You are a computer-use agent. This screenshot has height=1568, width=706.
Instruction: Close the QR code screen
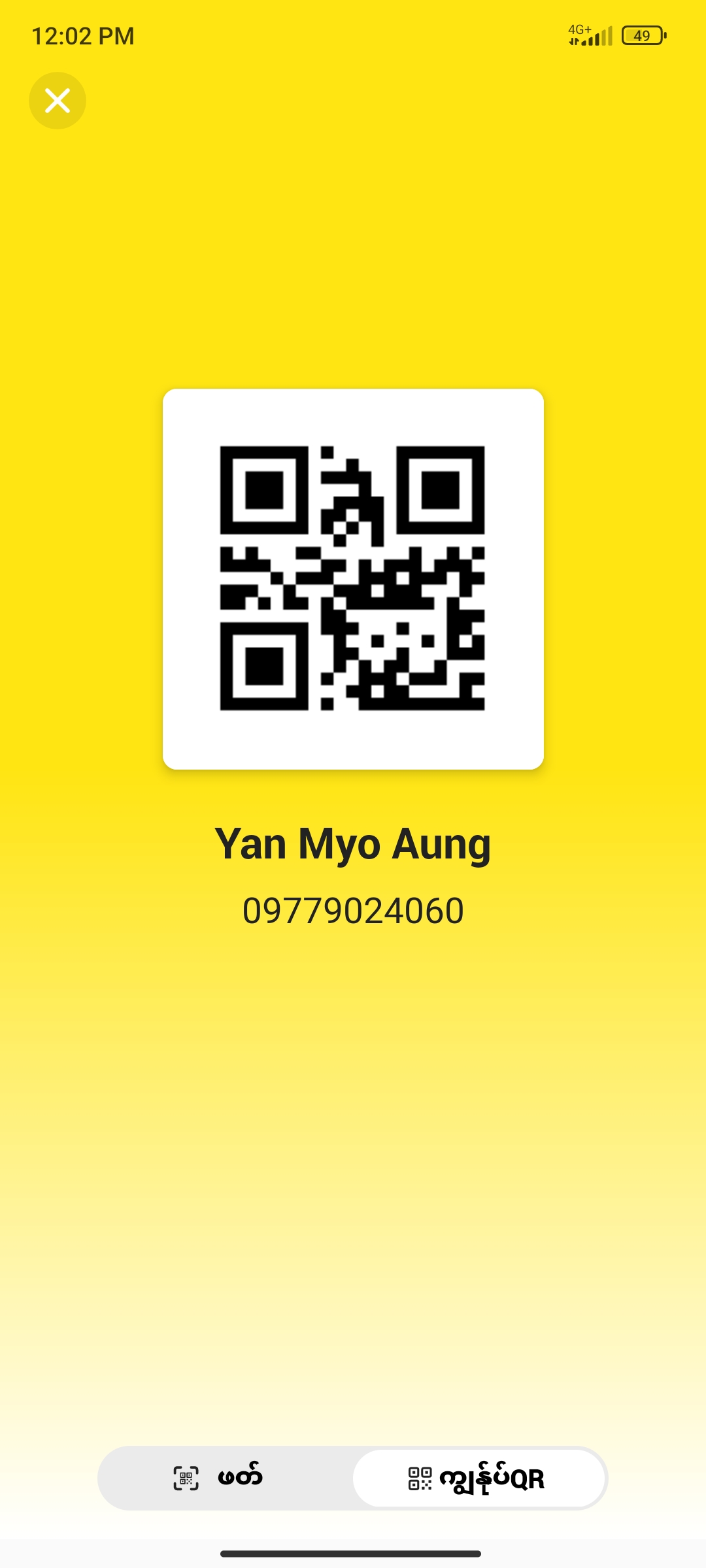pos(58,101)
